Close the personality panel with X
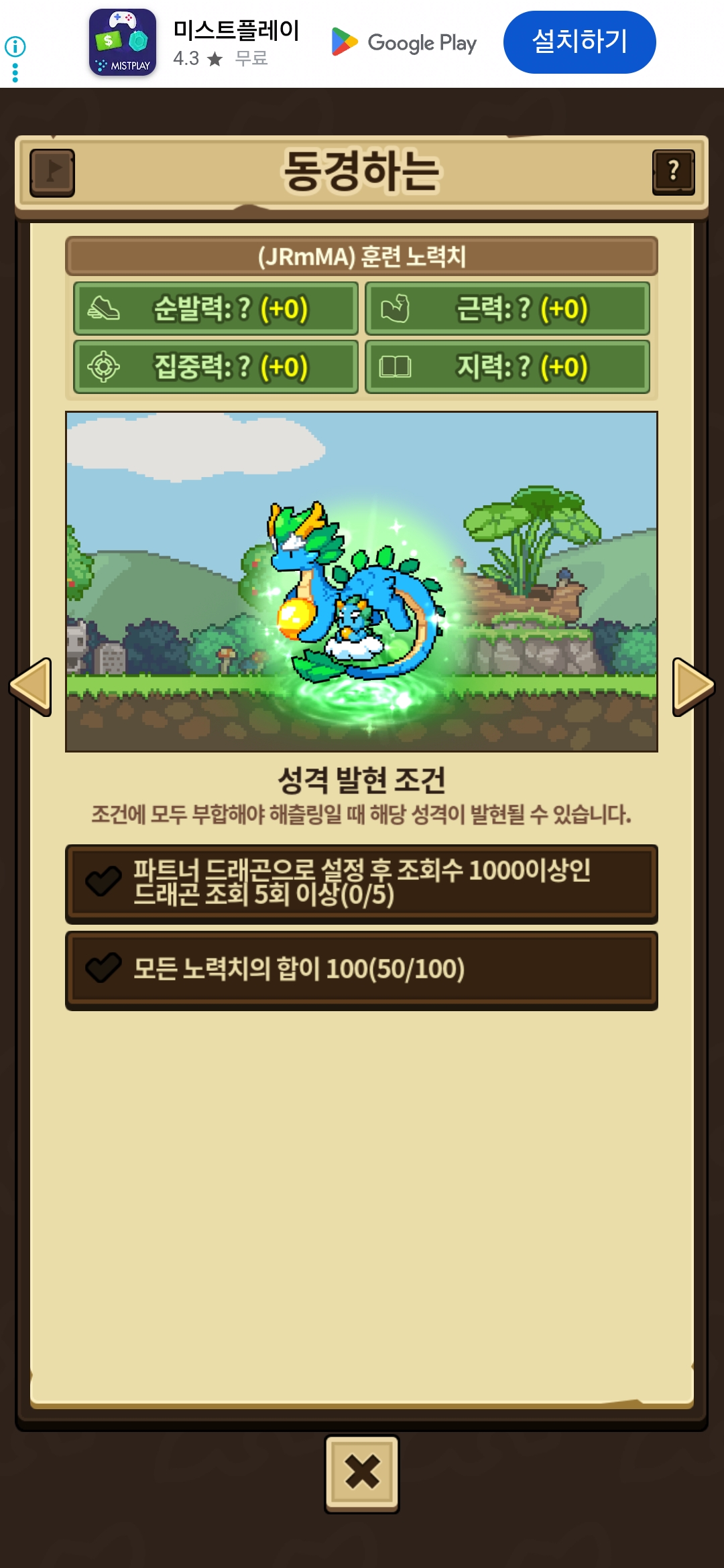Image resolution: width=724 pixels, height=1568 pixels. point(362,1473)
